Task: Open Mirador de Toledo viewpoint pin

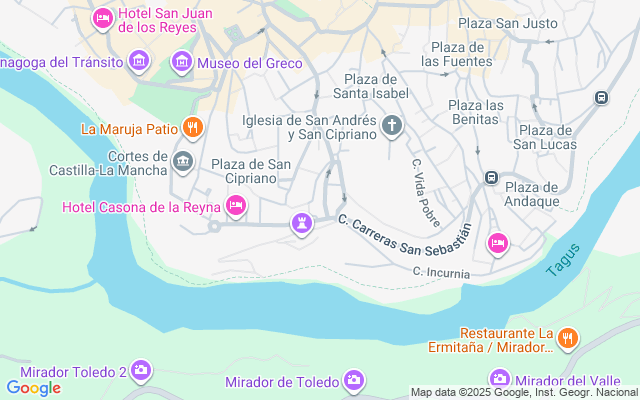Action: point(354,381)
